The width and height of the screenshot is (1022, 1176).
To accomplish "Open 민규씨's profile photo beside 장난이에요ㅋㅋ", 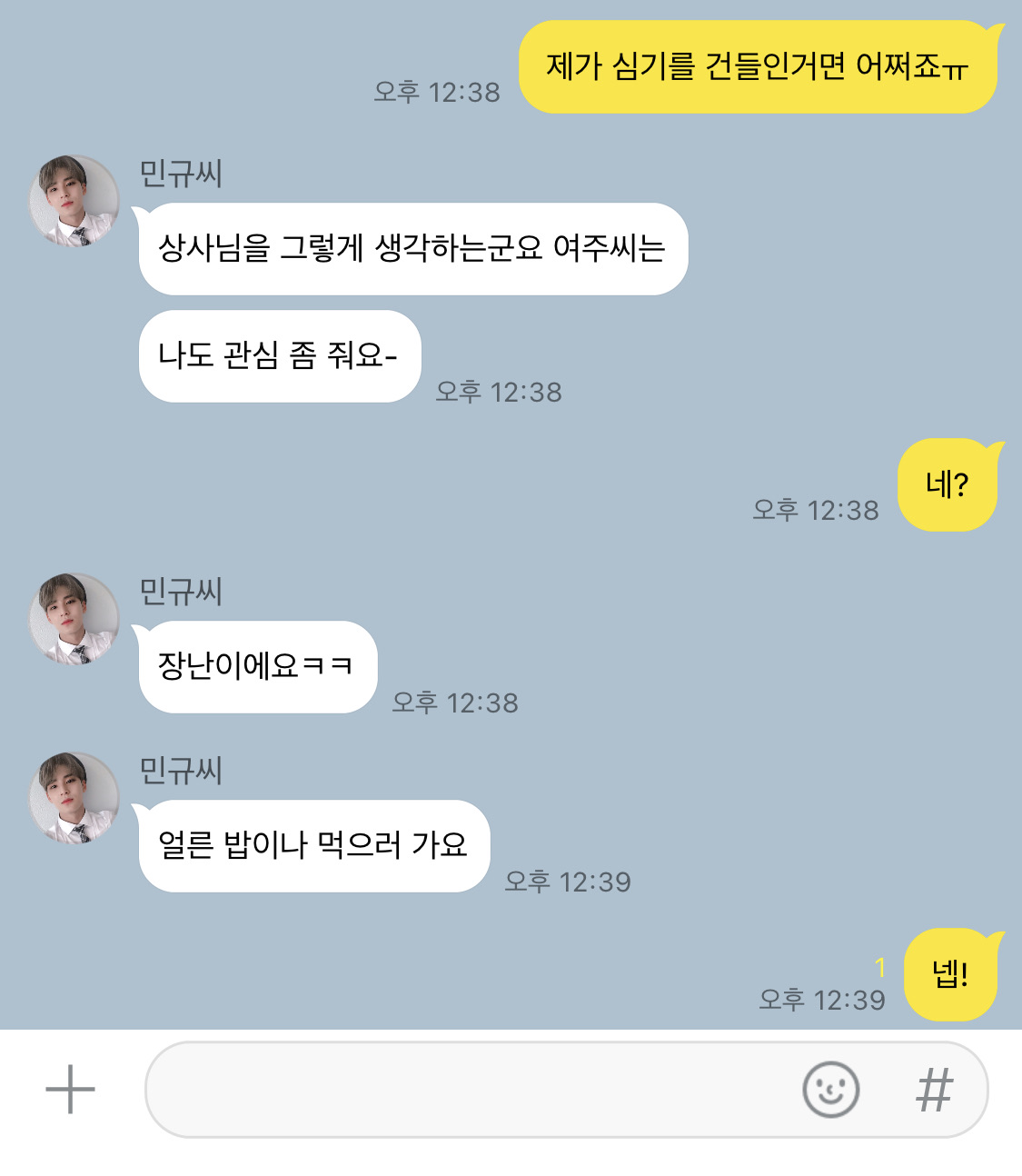I will click(74, 619).
